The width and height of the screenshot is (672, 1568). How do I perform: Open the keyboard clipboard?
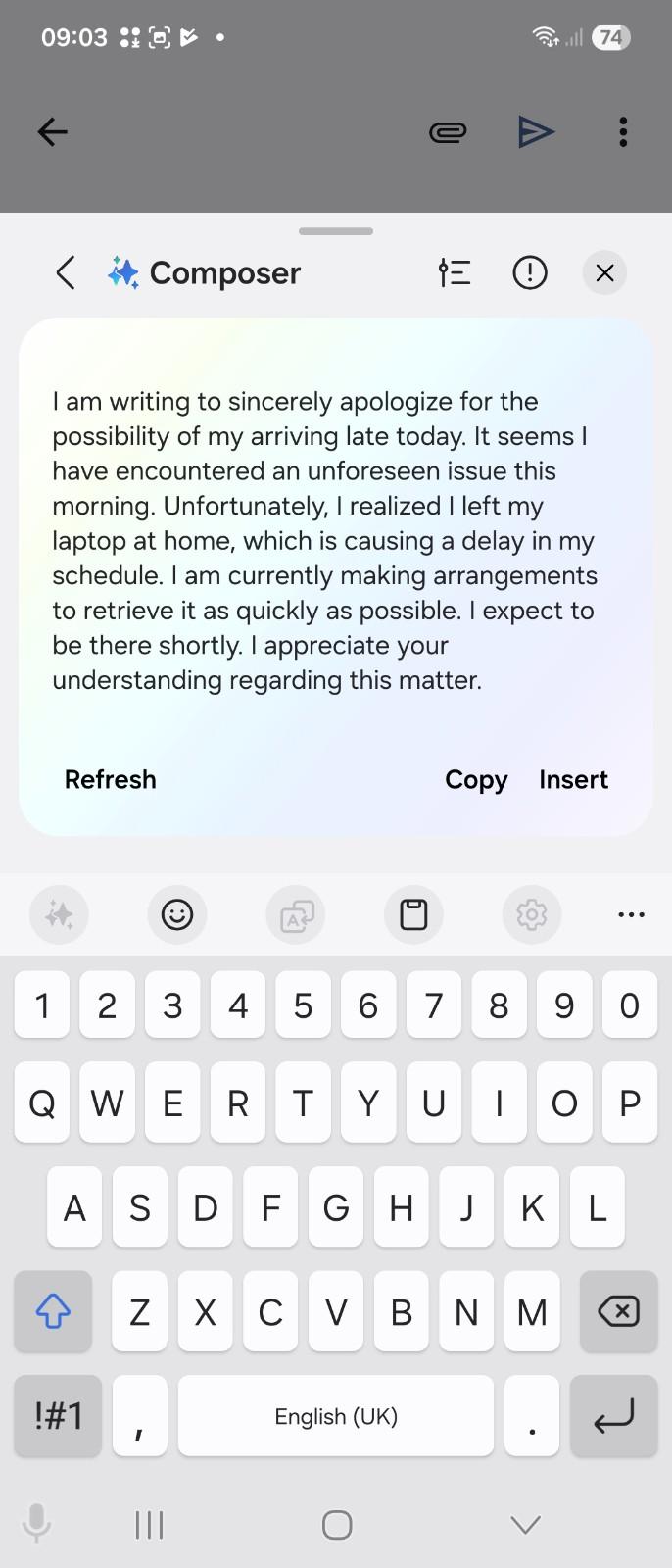coord(413,914)
